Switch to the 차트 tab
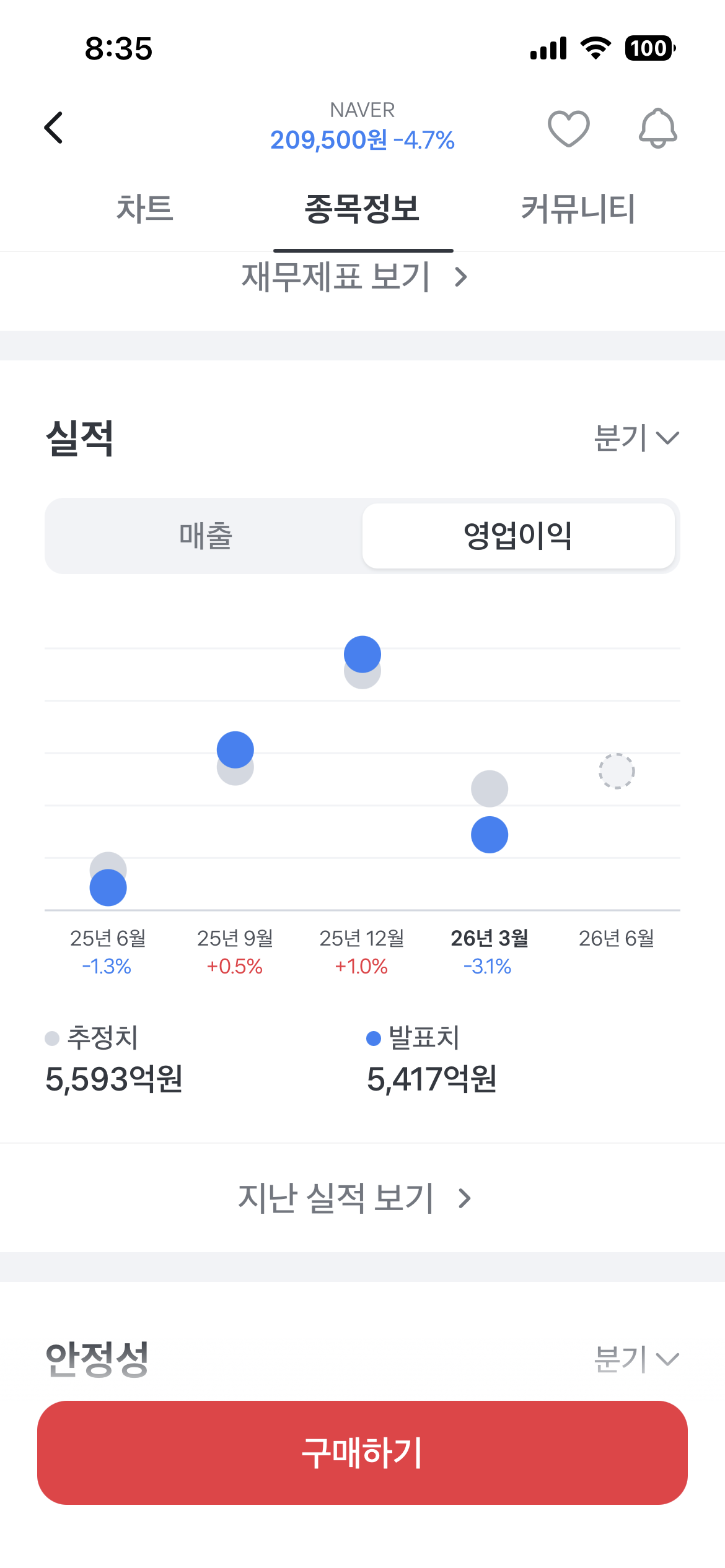The width and height of the screenshot is (725, 1568). pos(145,209)
